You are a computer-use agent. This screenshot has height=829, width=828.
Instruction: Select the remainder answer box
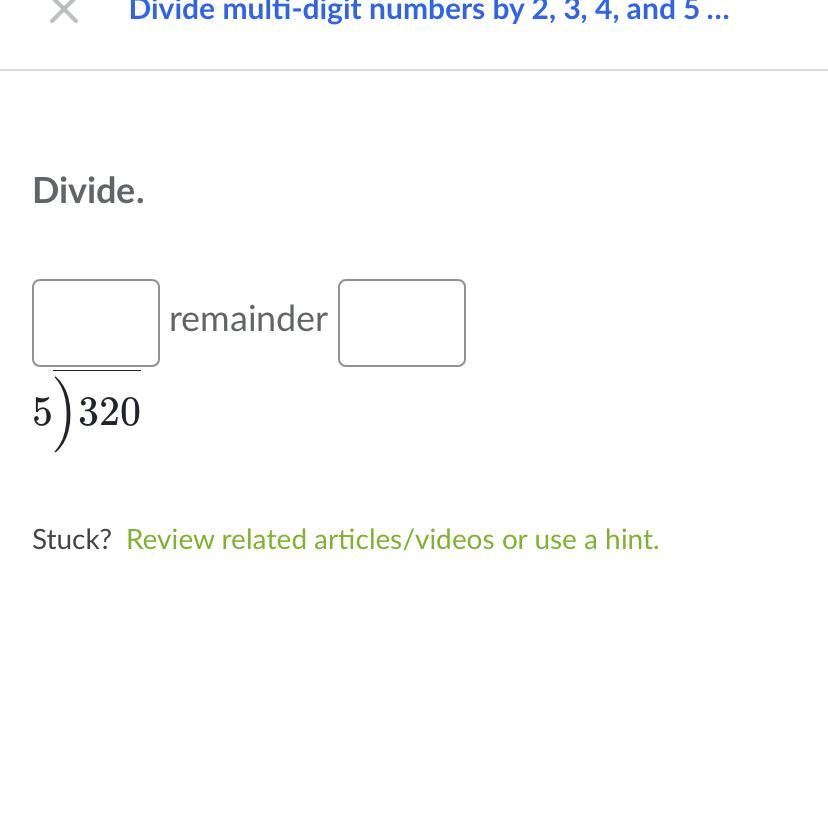coord(402,323)
